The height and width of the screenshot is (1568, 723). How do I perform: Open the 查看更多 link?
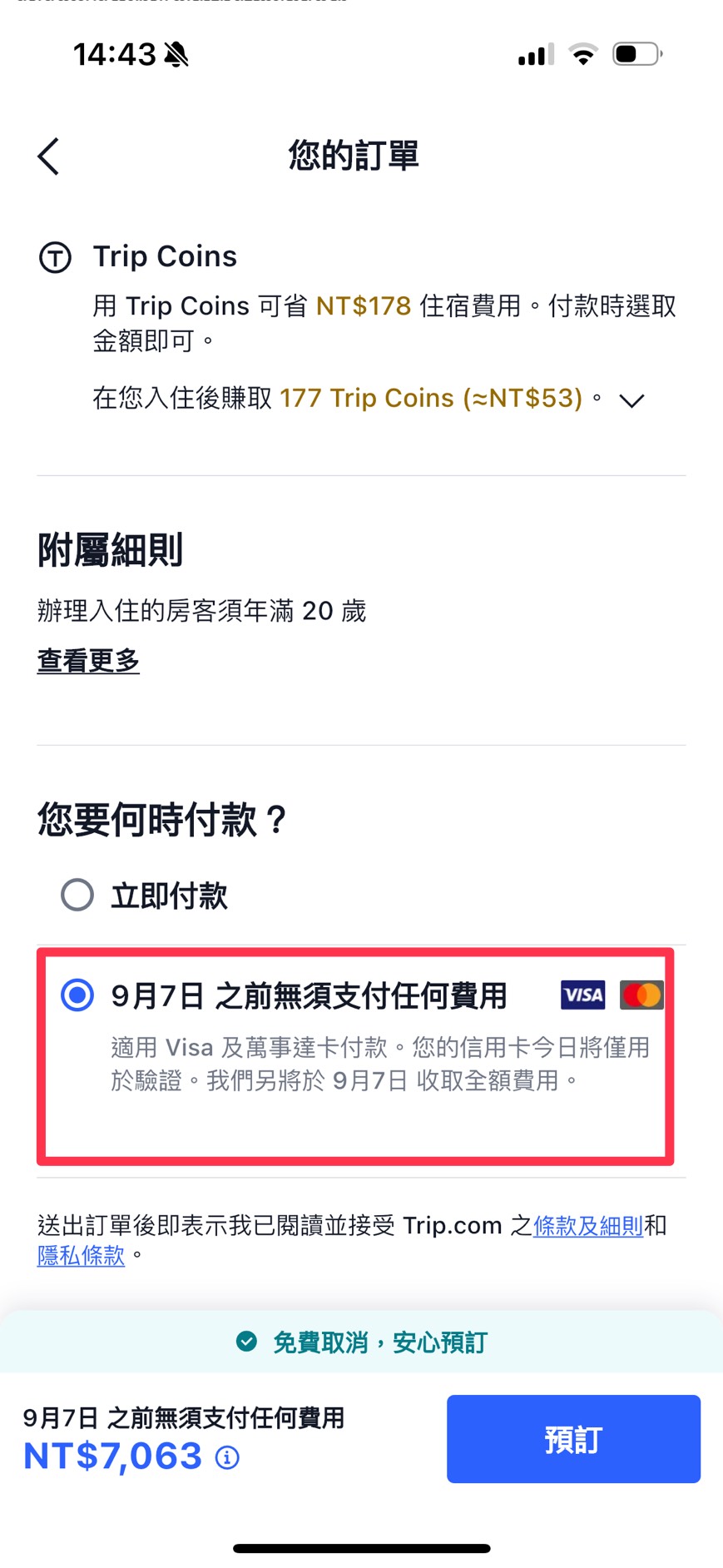88,661
